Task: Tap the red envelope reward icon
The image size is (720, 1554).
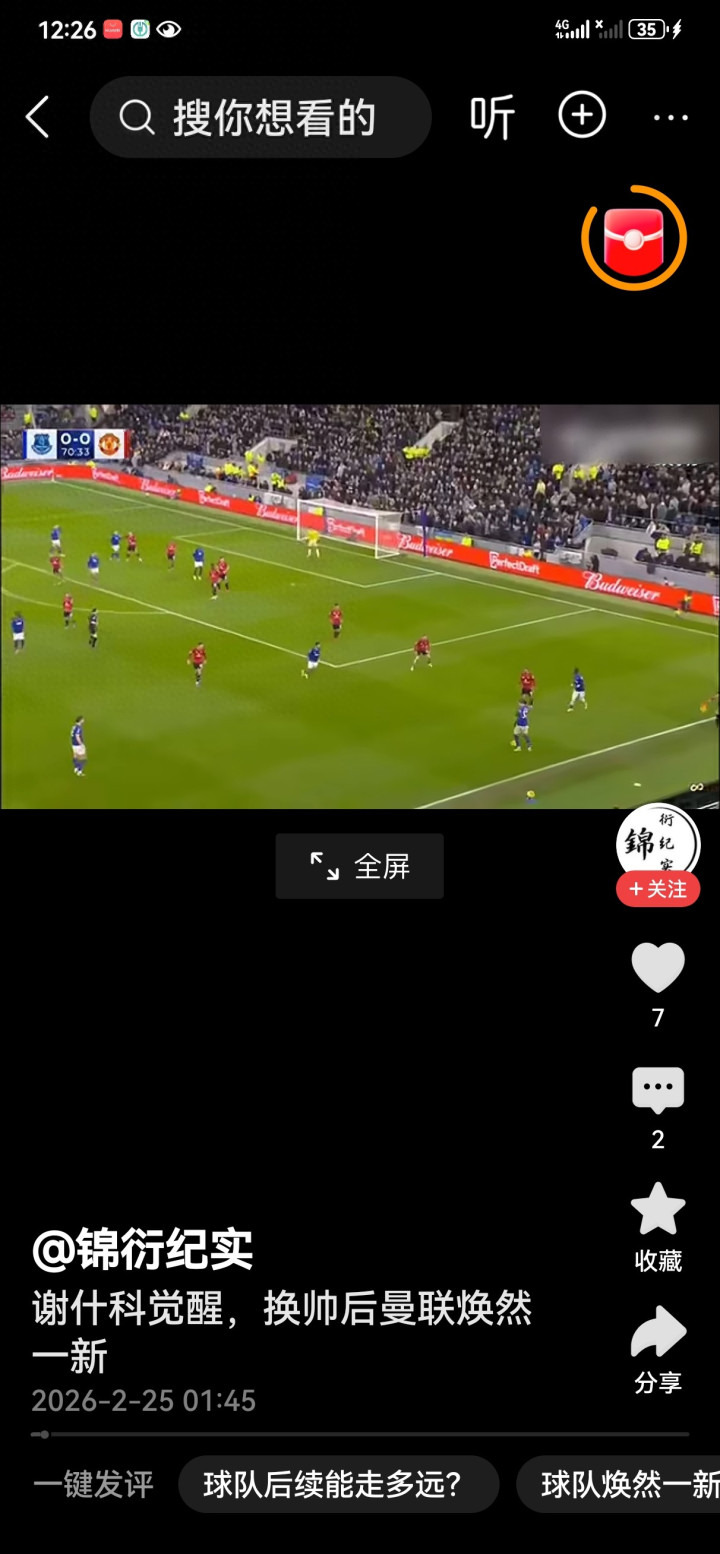Action: click(x=634, y=238)
